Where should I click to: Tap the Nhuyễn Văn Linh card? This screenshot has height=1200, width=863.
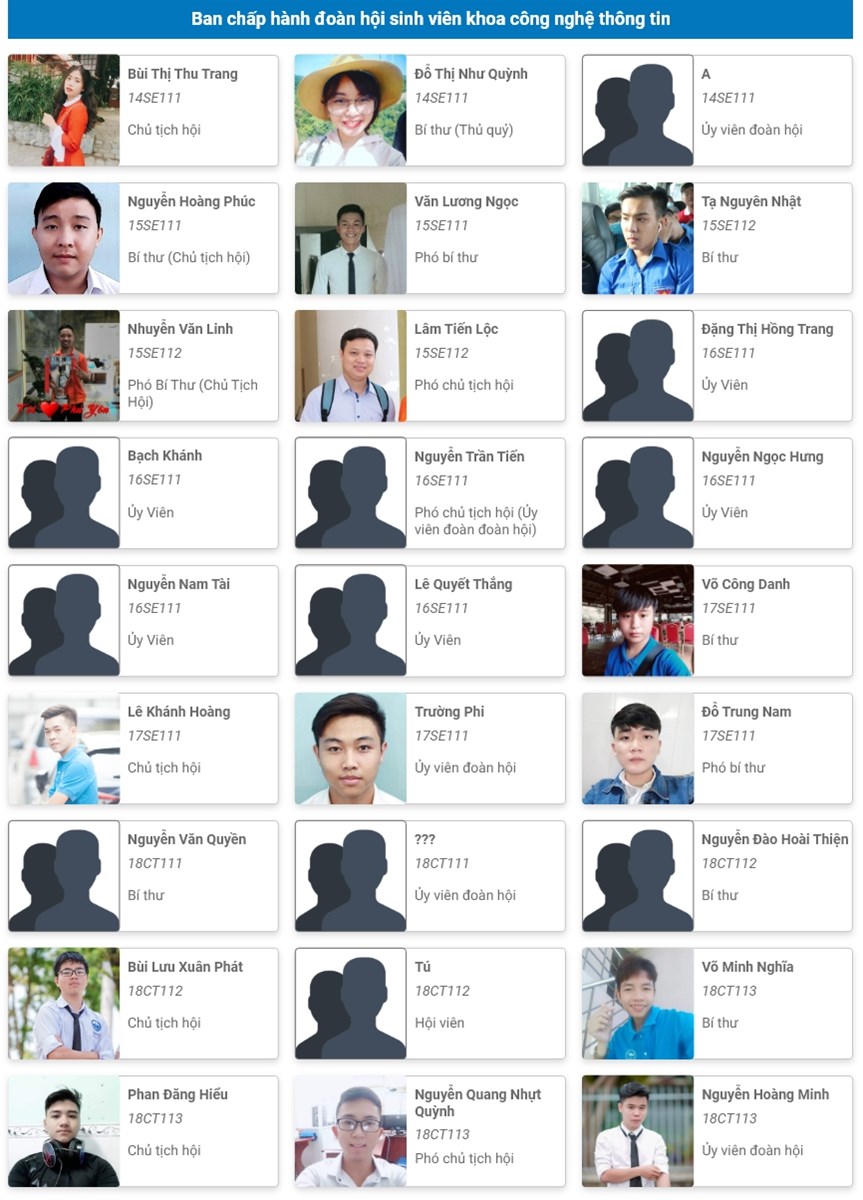tap(143, 365)
